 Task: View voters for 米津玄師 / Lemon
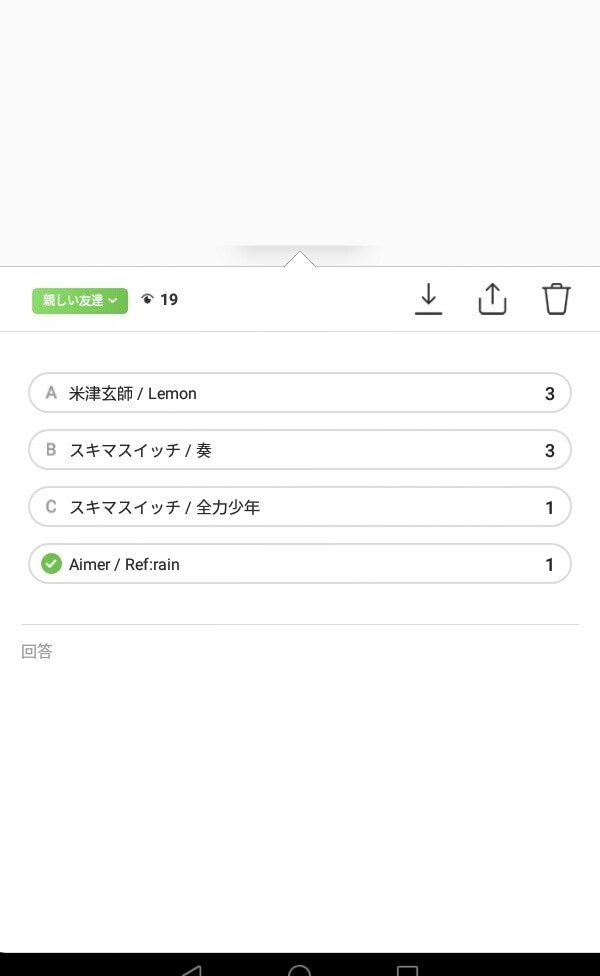click(300, 393)
